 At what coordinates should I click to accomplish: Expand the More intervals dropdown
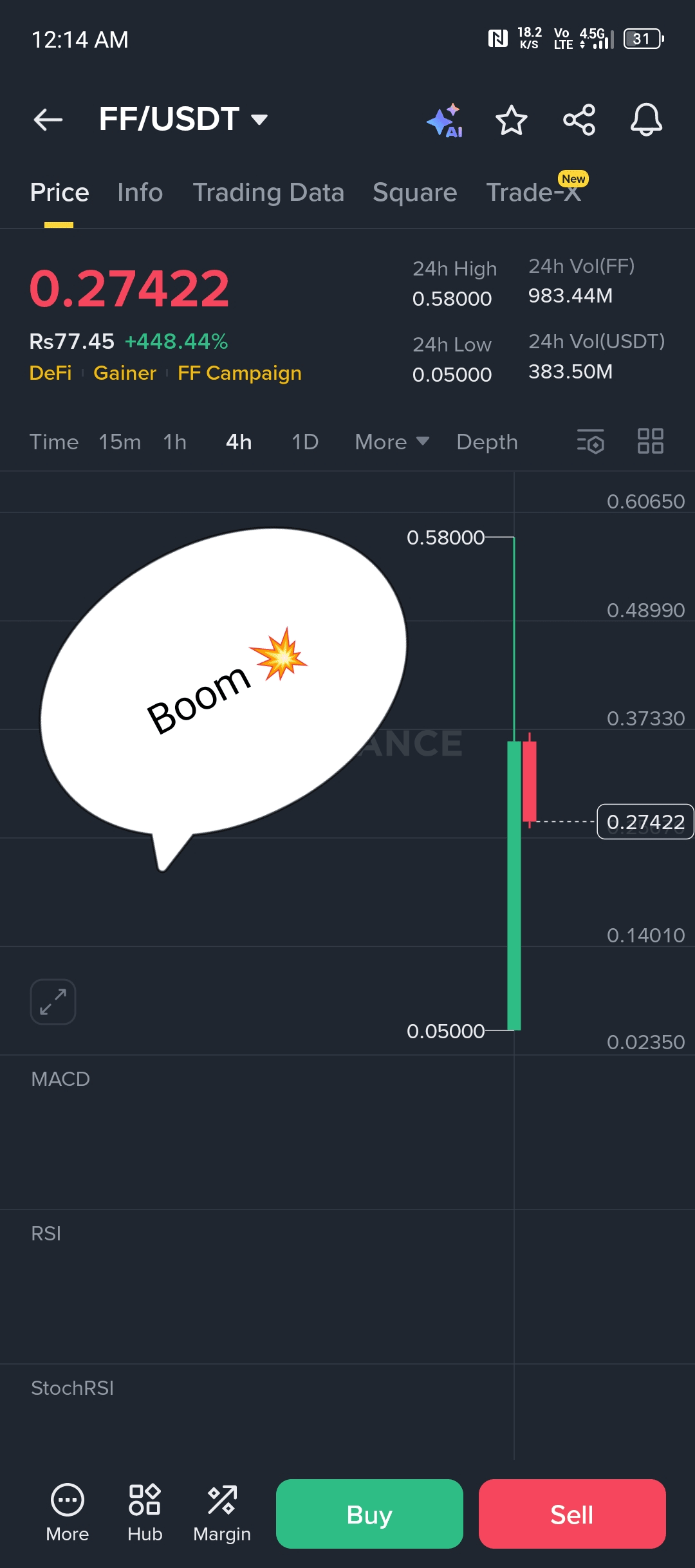(392, 442)
